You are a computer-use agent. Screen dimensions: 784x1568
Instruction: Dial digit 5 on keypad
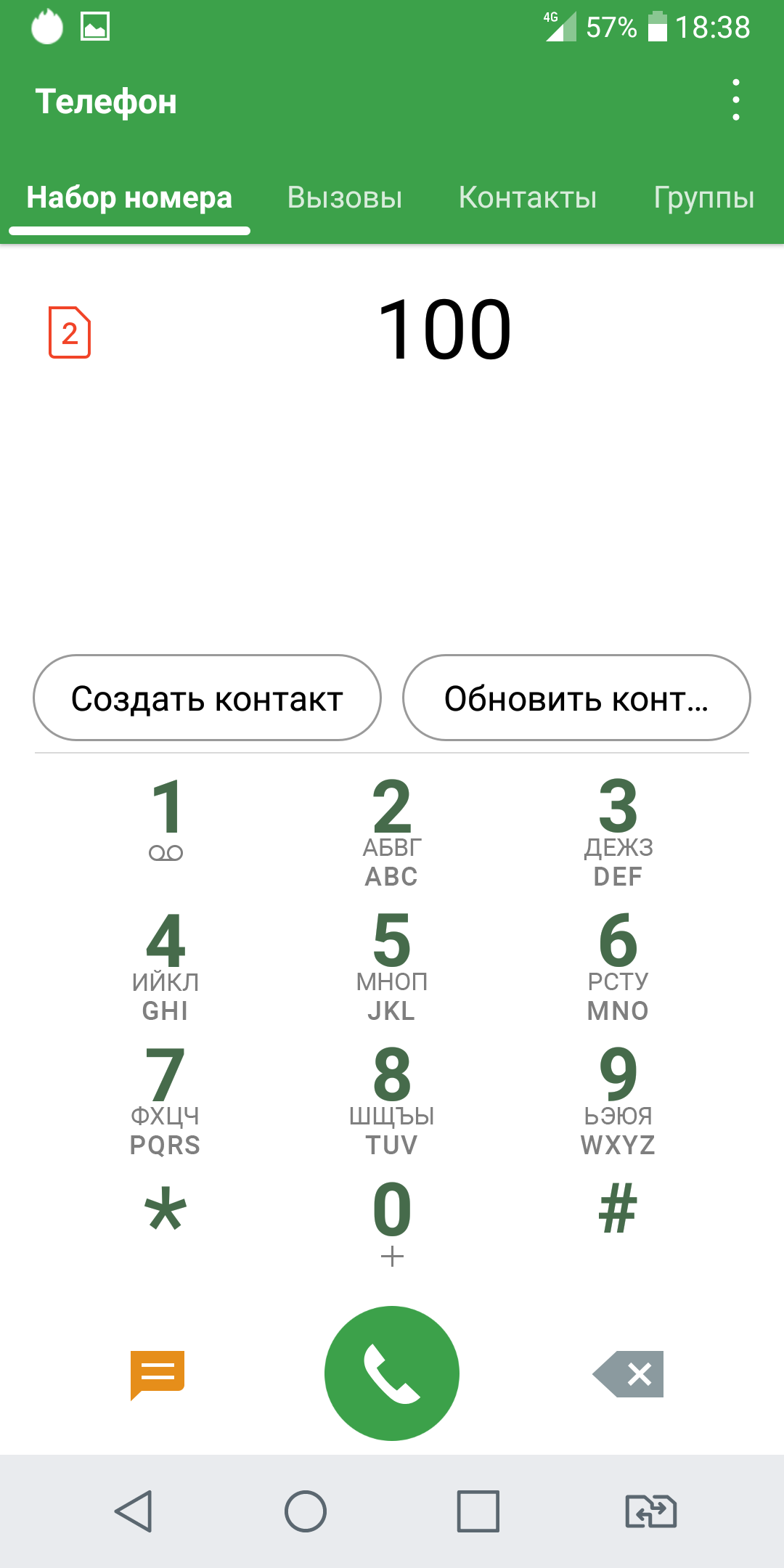[392, 964]
